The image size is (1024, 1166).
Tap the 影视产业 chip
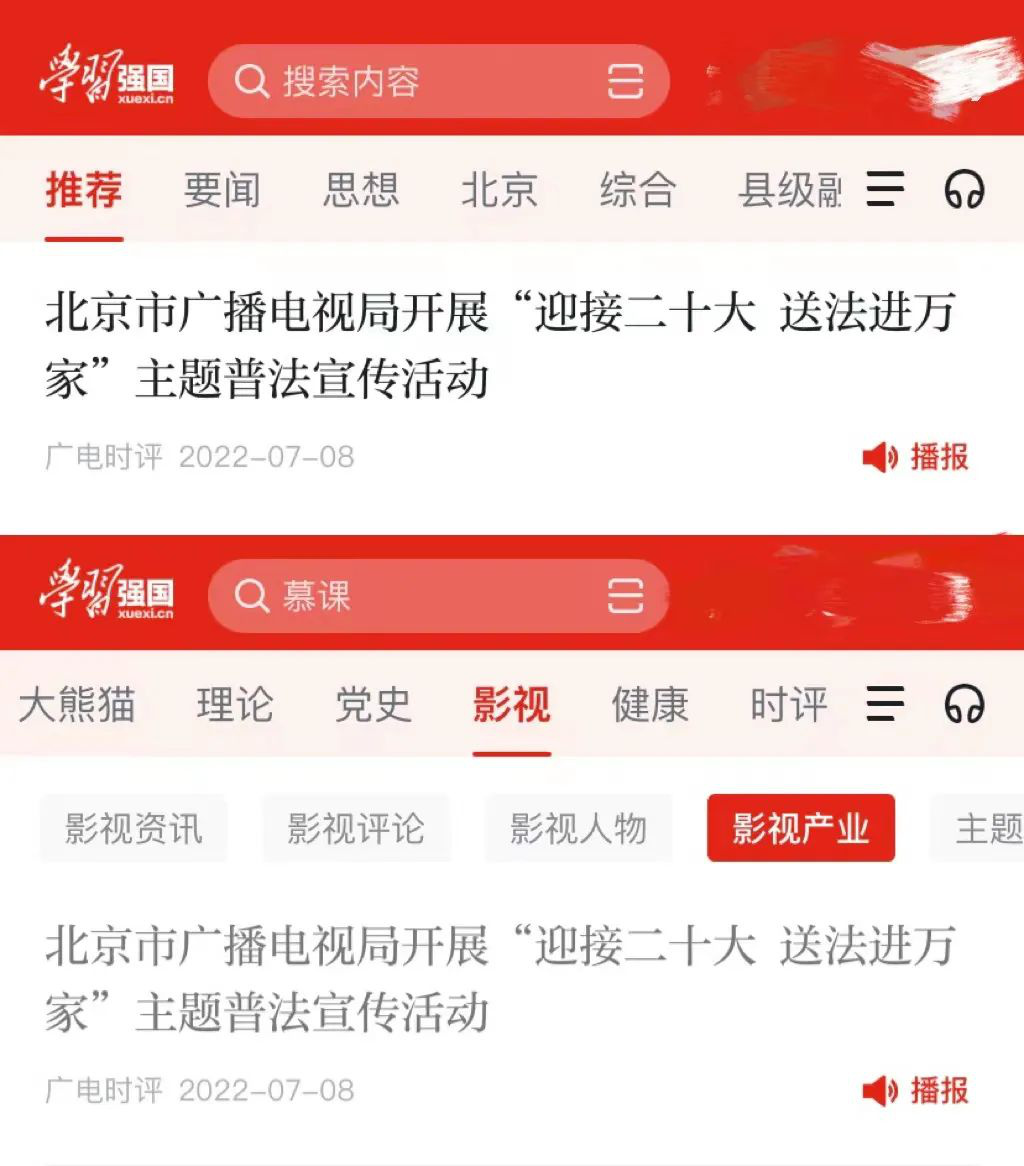(x=800, y=828)
